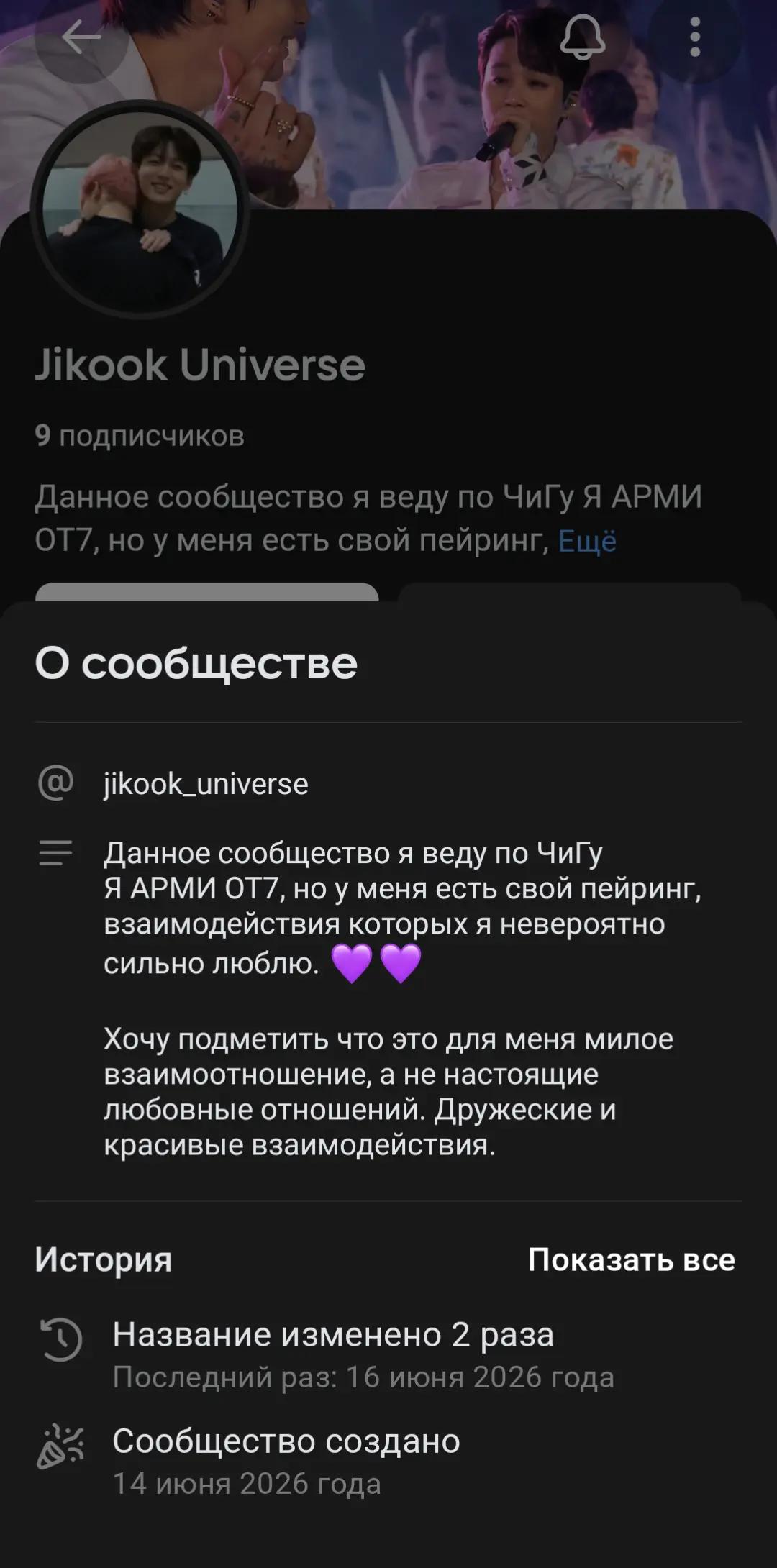The width and height of the screenshot is (777, 1568).
Task: Go back using the arrow icon
Action: [81, 37]
